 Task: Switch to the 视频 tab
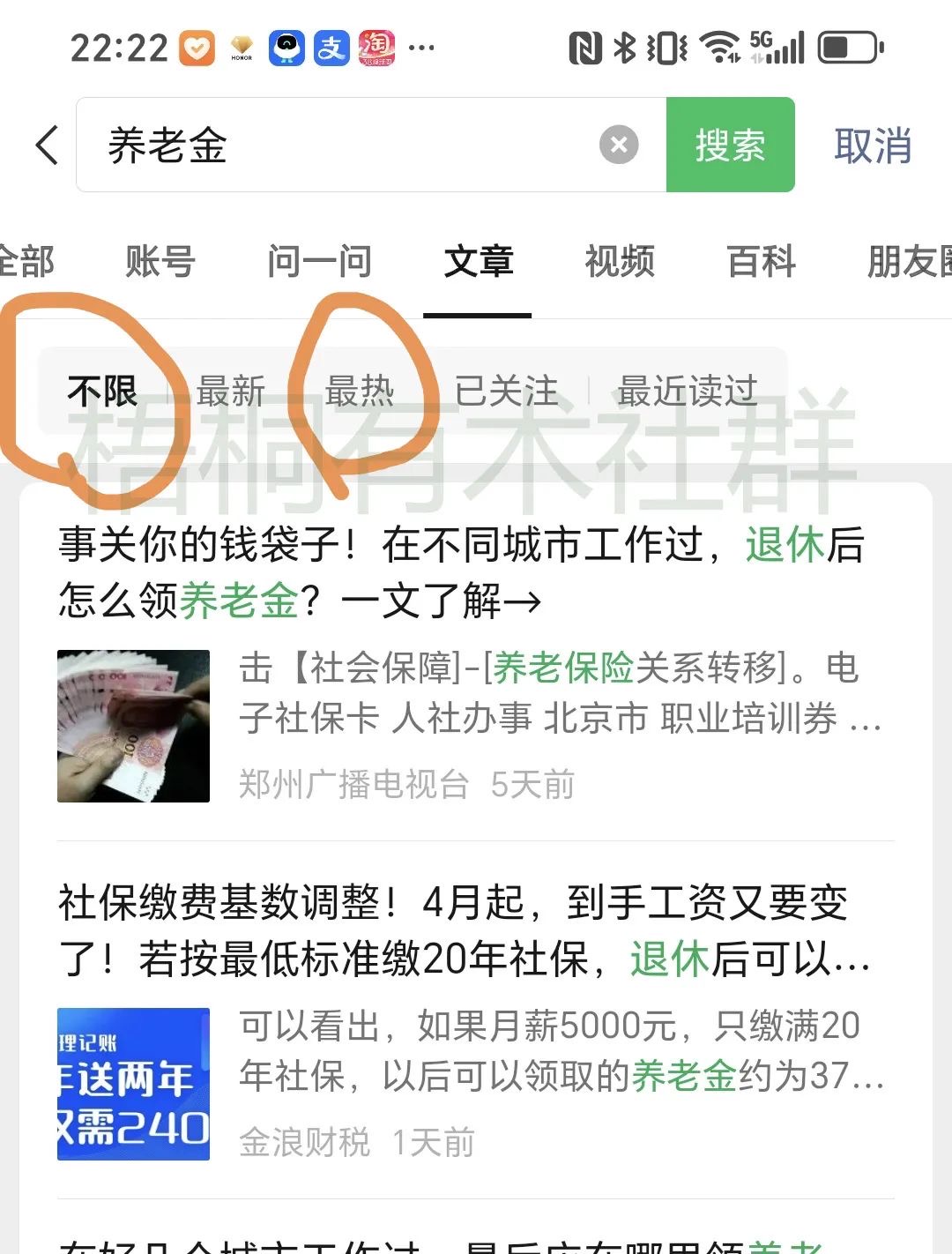pyautogui.click(x=620, y=262)
